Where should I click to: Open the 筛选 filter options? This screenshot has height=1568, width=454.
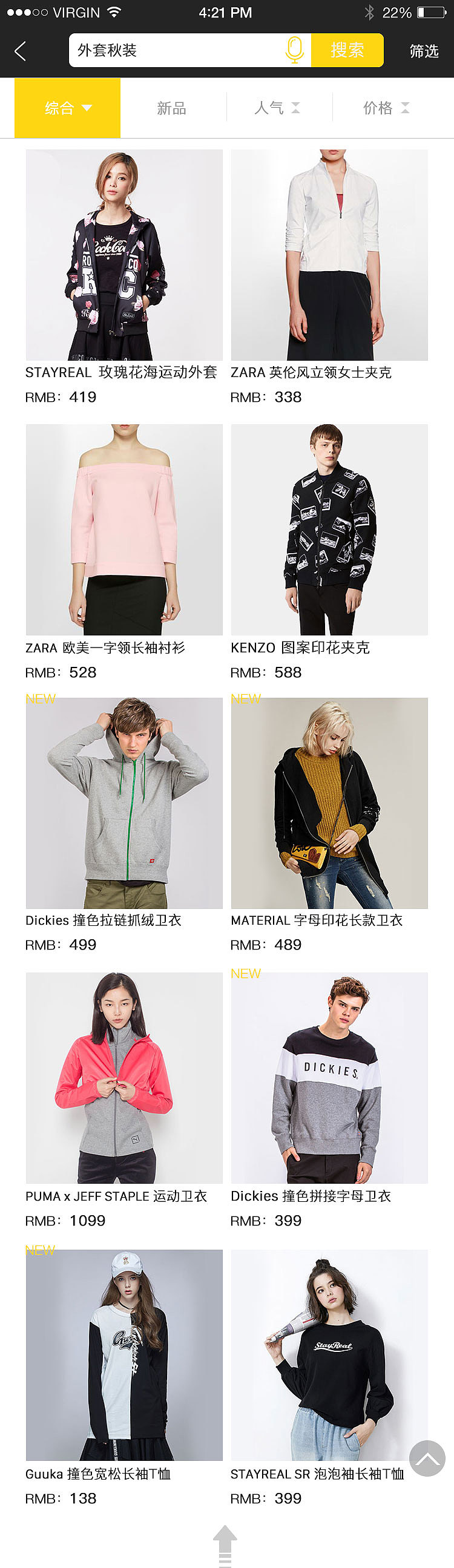pyautogui.click(x=424, y=51)
